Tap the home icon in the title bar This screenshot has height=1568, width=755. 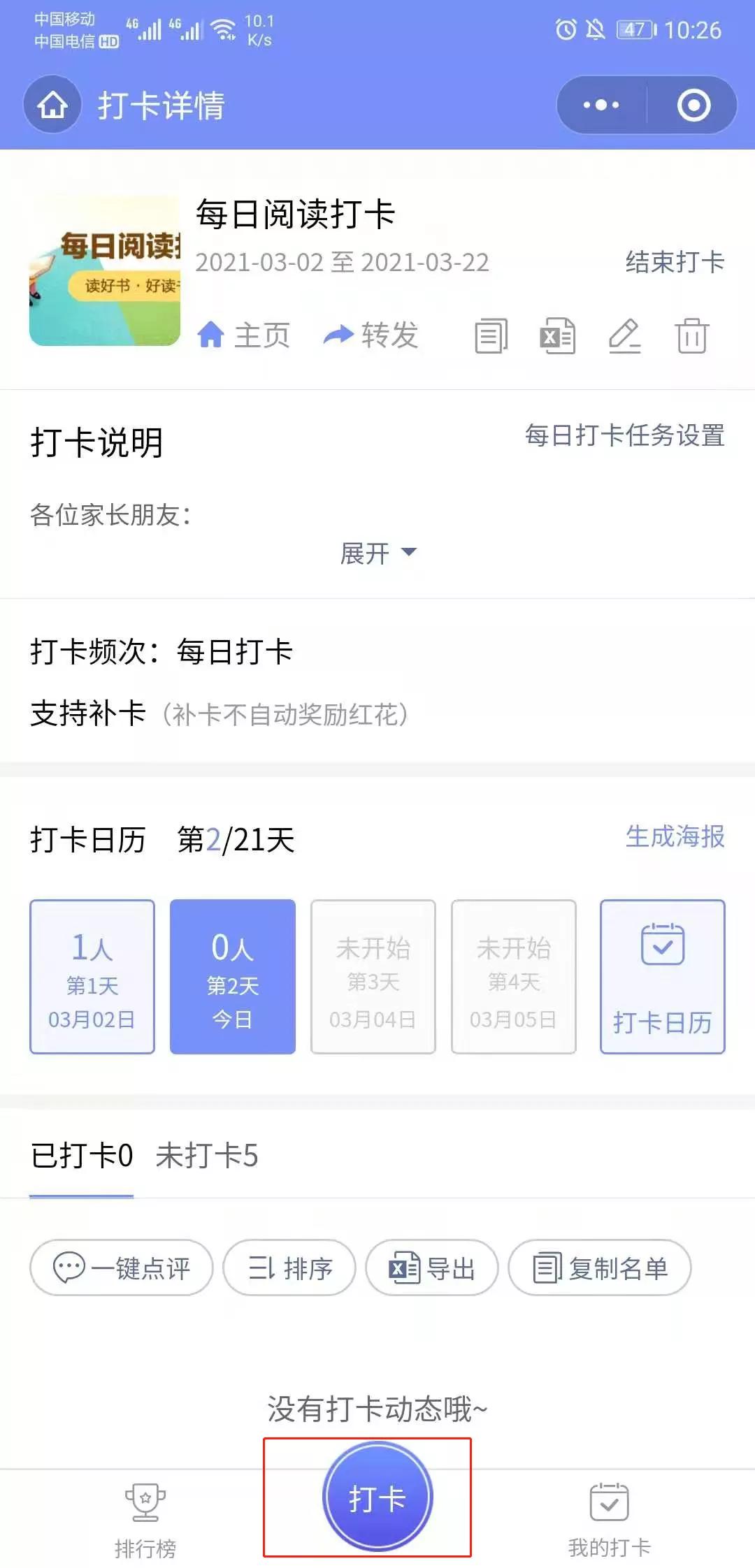(x=52, y=106)
